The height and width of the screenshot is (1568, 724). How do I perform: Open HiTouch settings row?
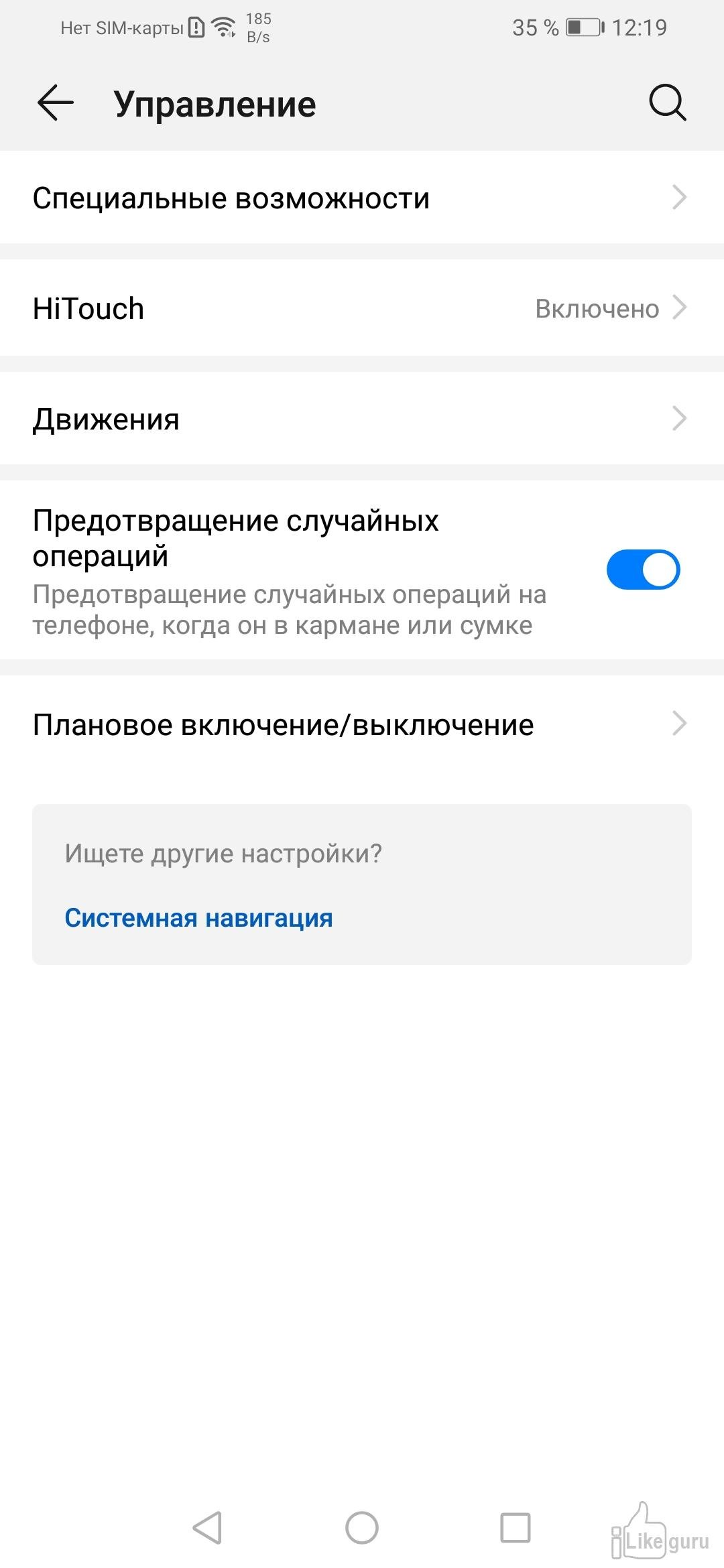pos(362,308)
